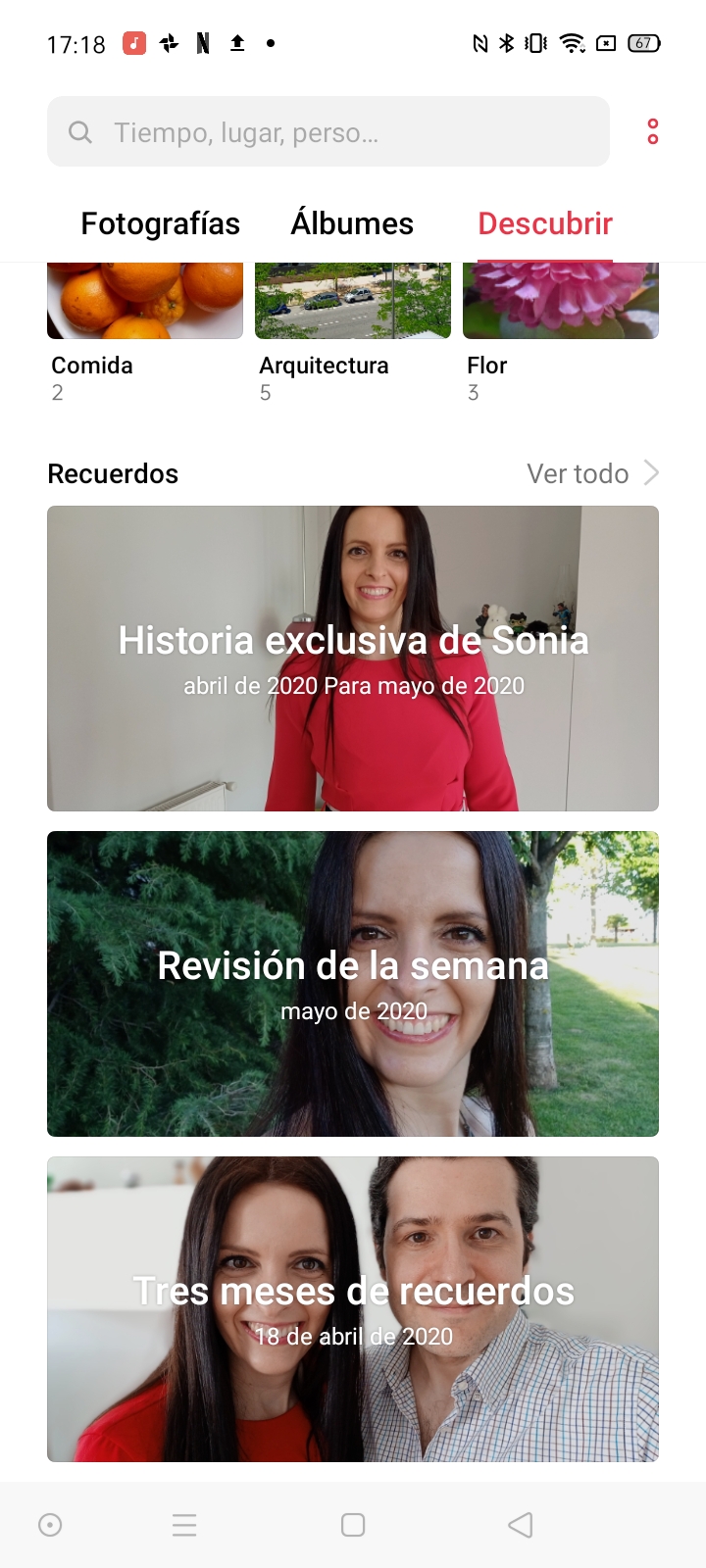The image size is (706, 1568).
Task: Select the Descubrir tab
Action: coord(545,223)
